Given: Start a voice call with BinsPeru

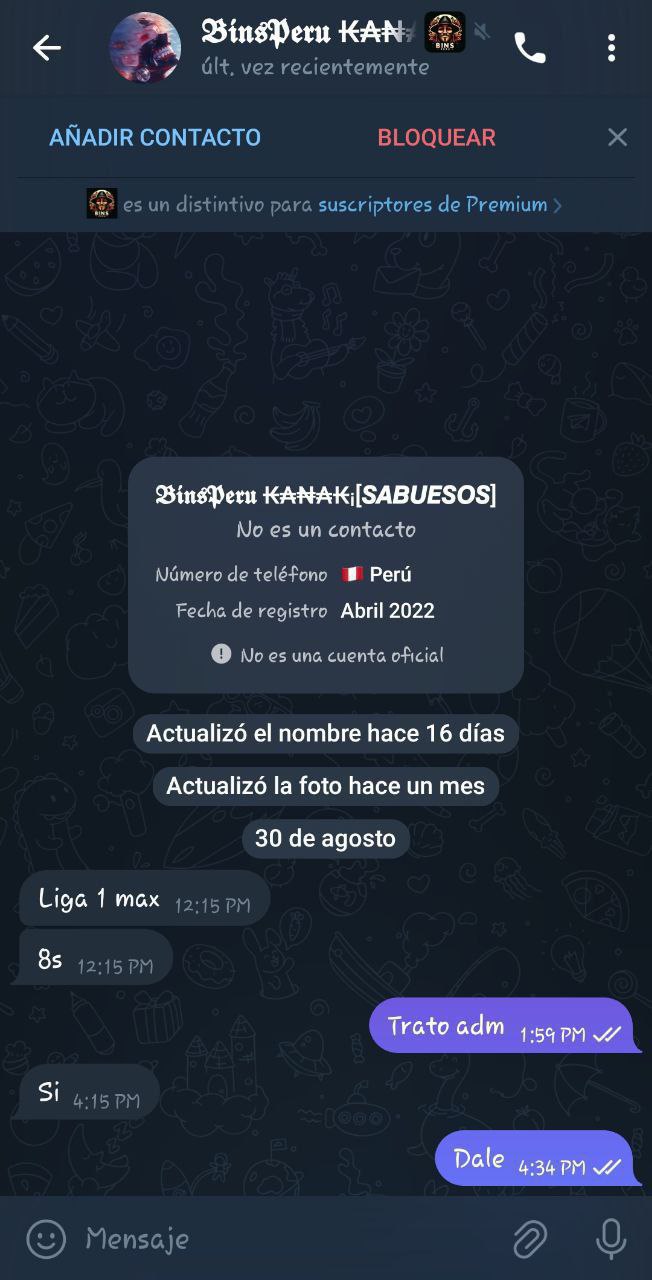Looking at the screenshot, I should click(529, 48).
